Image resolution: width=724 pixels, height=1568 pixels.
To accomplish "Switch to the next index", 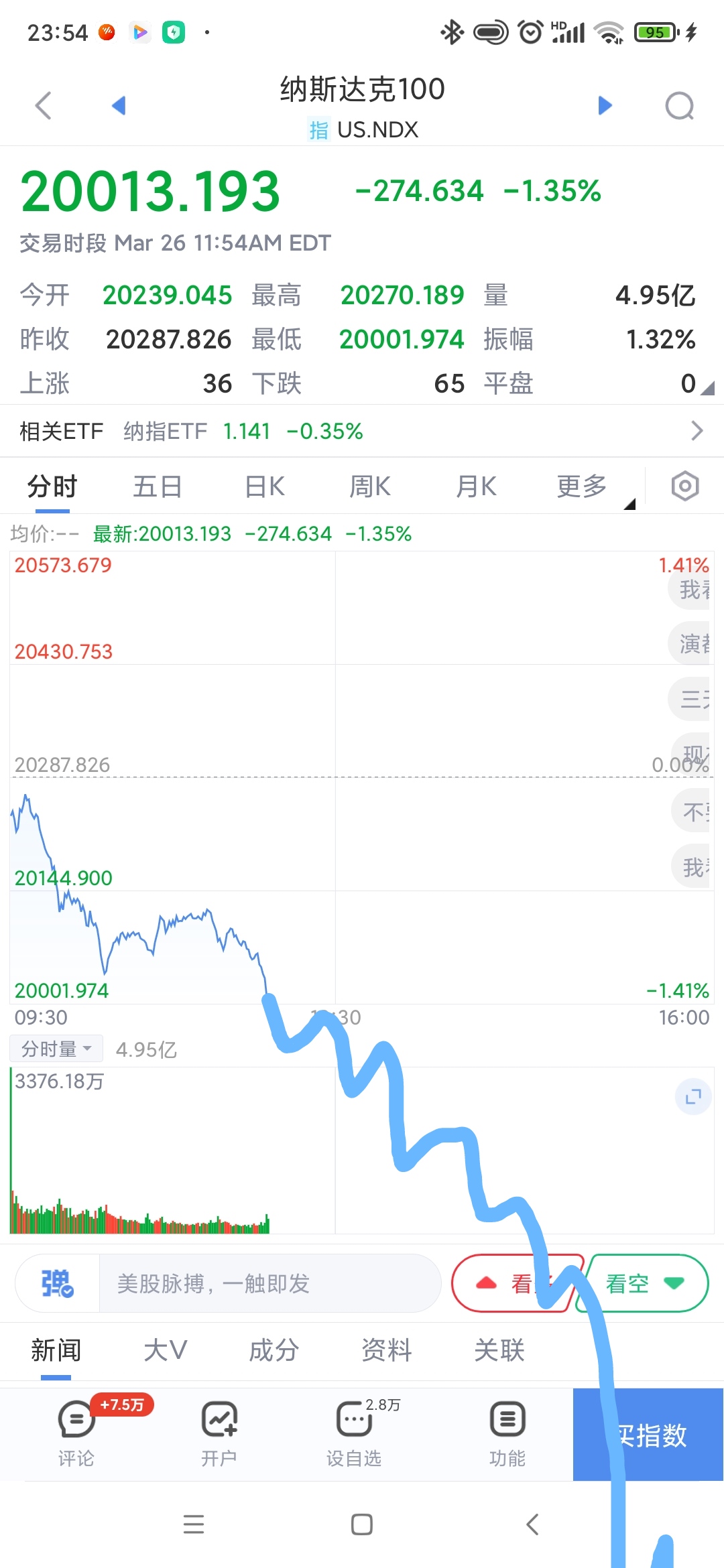I will tap(605, 105).
